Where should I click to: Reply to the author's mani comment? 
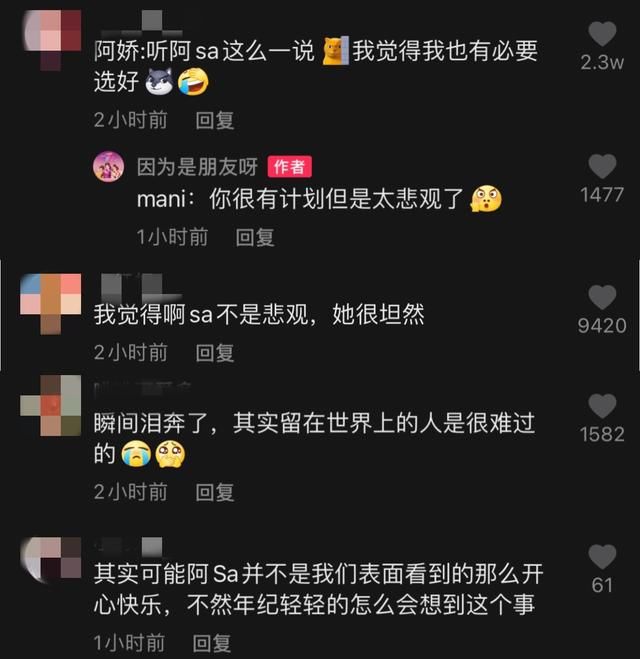pos(255,237)
